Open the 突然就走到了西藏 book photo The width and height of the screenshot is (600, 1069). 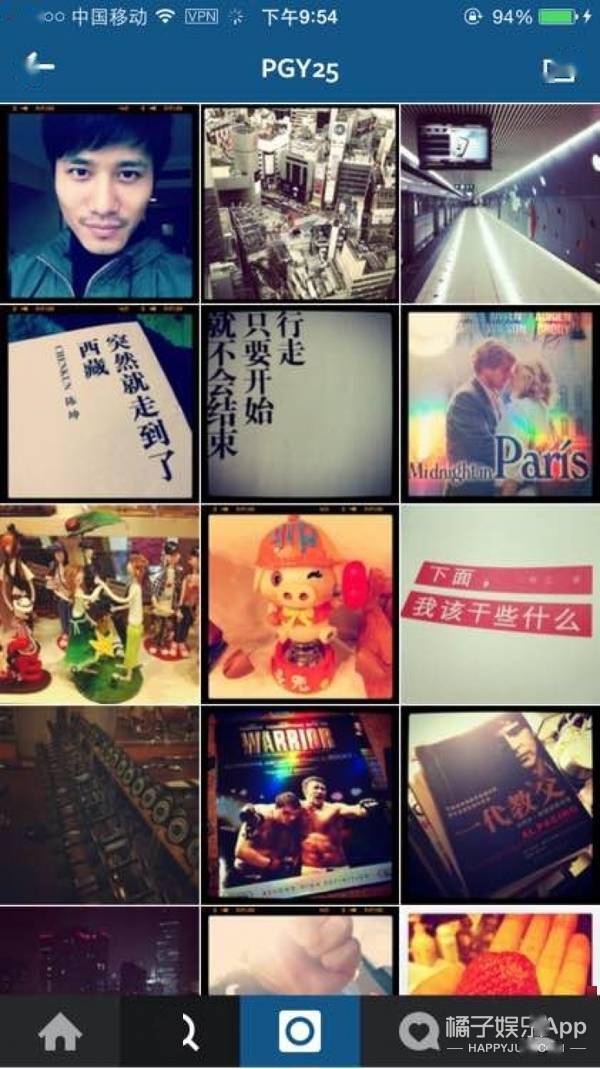click(x=100, y=404)
